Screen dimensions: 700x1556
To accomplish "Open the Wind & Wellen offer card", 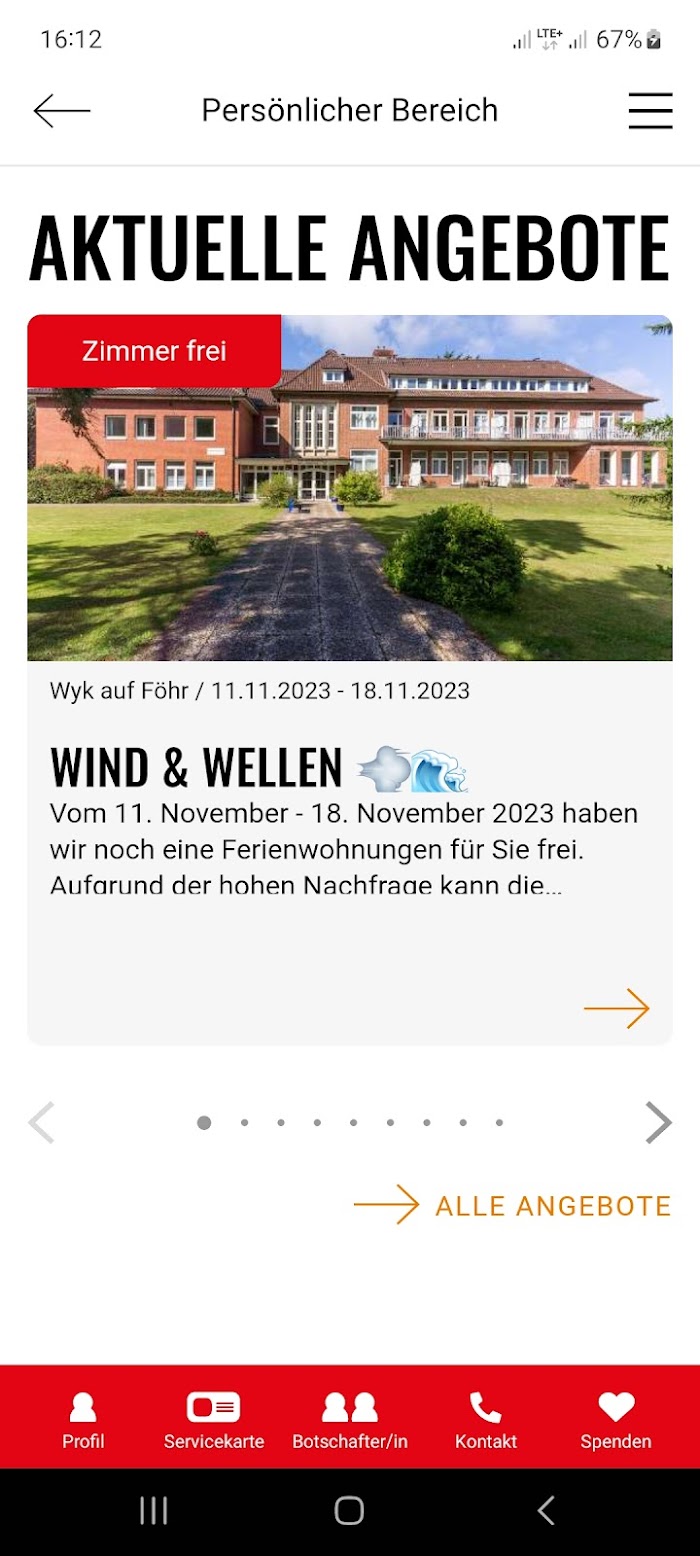I will point(350,680).
